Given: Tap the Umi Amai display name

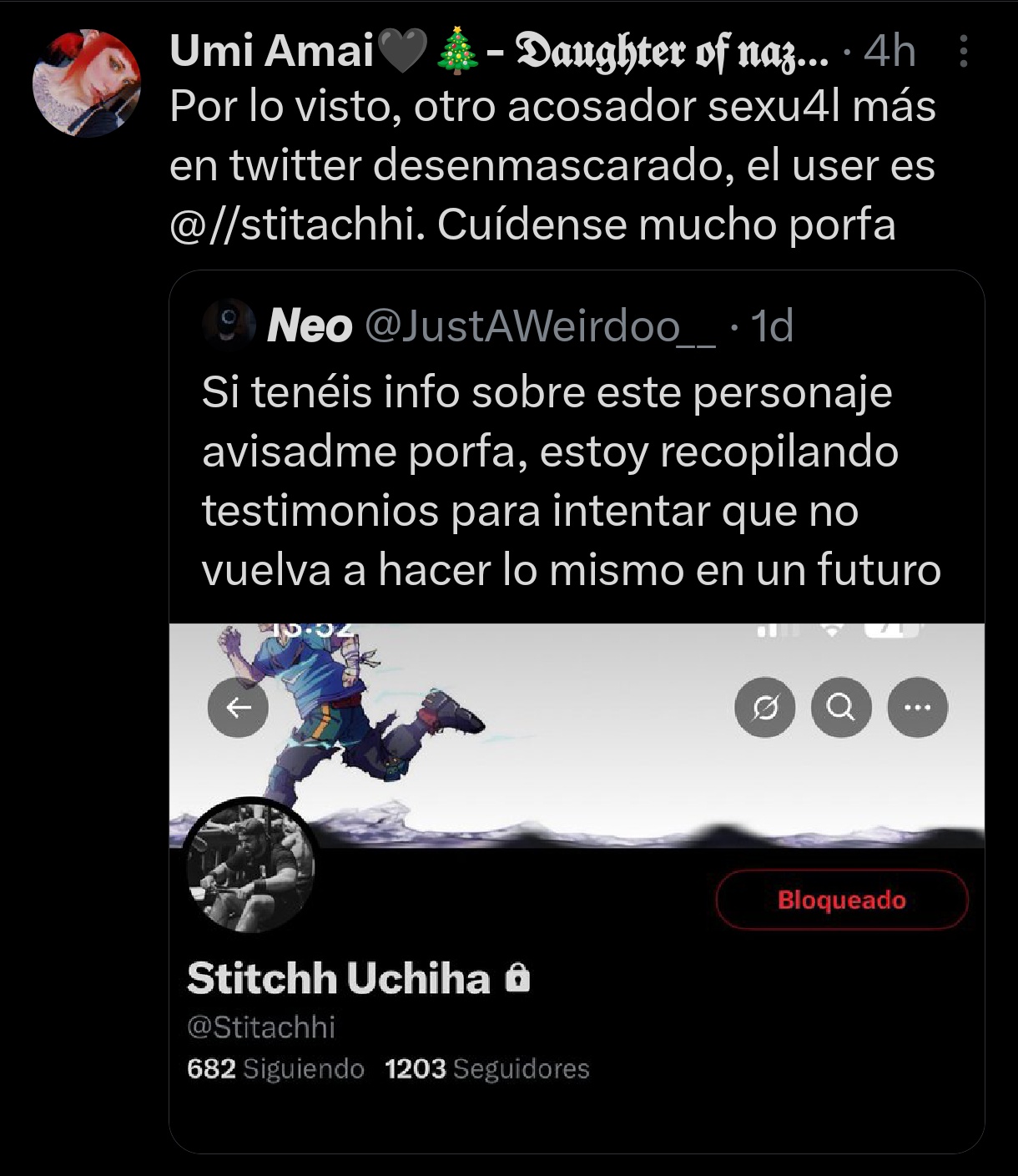Looking at the screenshot, I should 272,52.
